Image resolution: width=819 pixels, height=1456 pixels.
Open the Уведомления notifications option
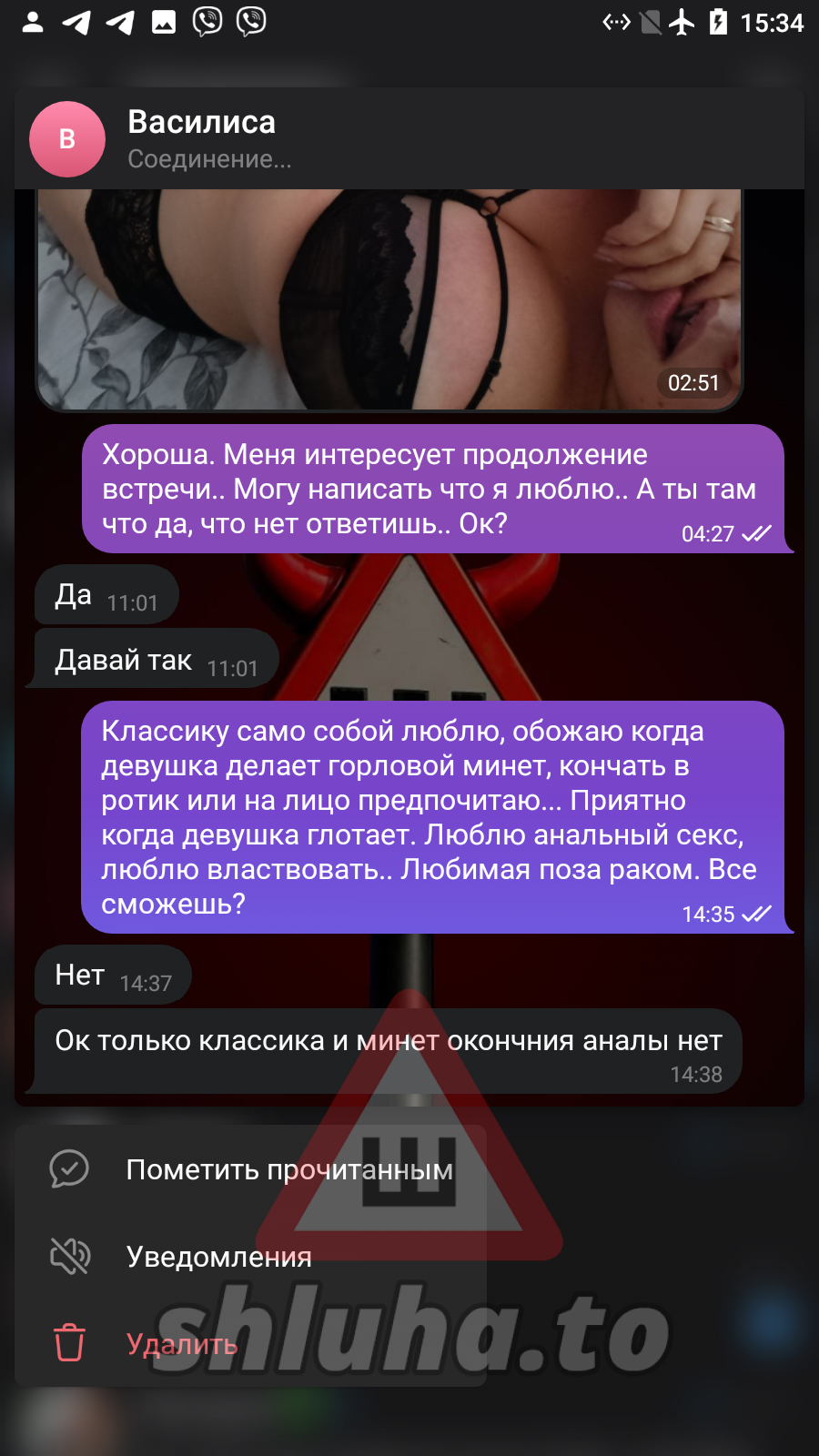(x=218, y=1257)
